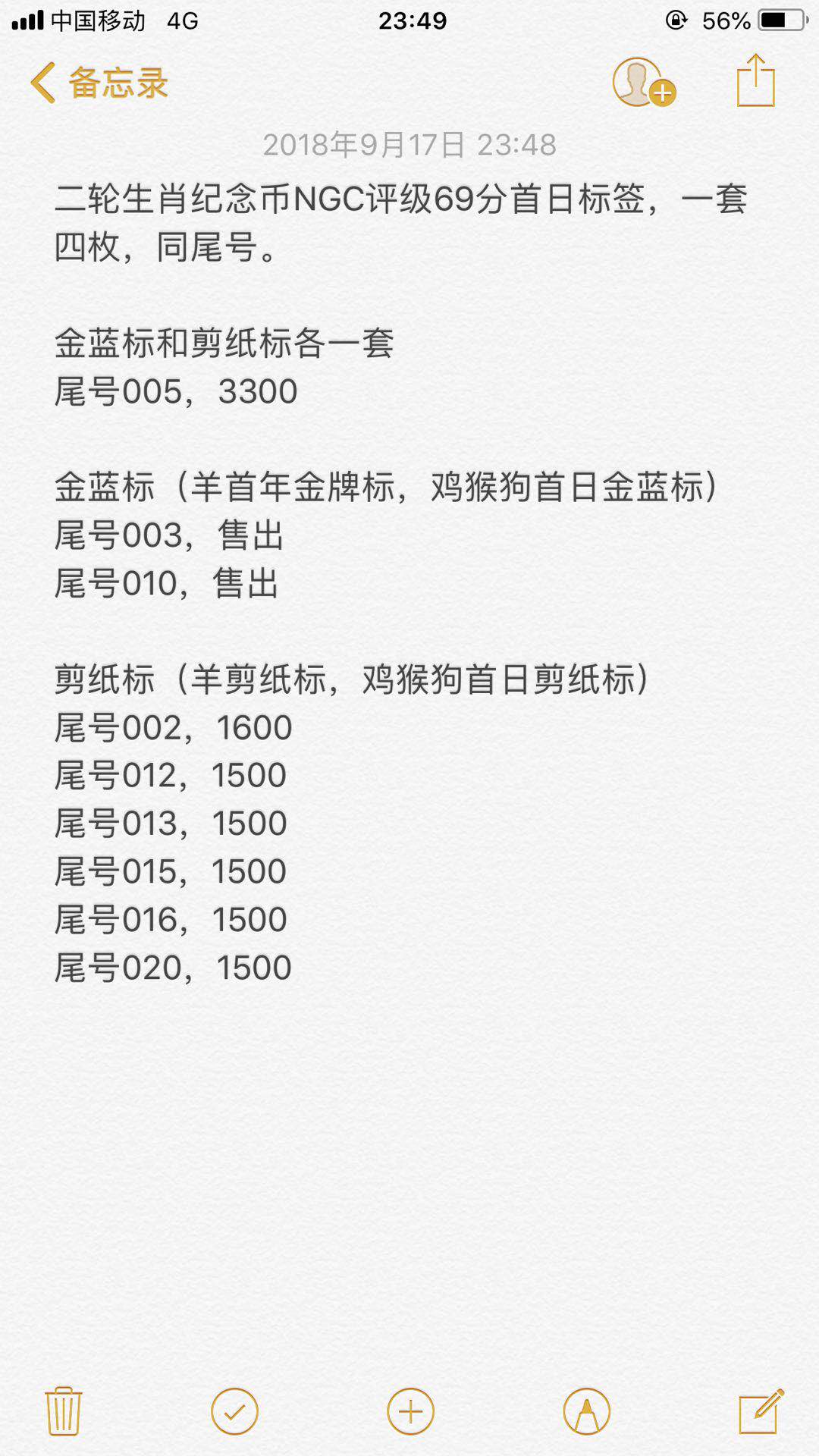Go back to the 备忘录 notes list
Viewport: 819px width, 1456px height.
click(x=99, y=83)
